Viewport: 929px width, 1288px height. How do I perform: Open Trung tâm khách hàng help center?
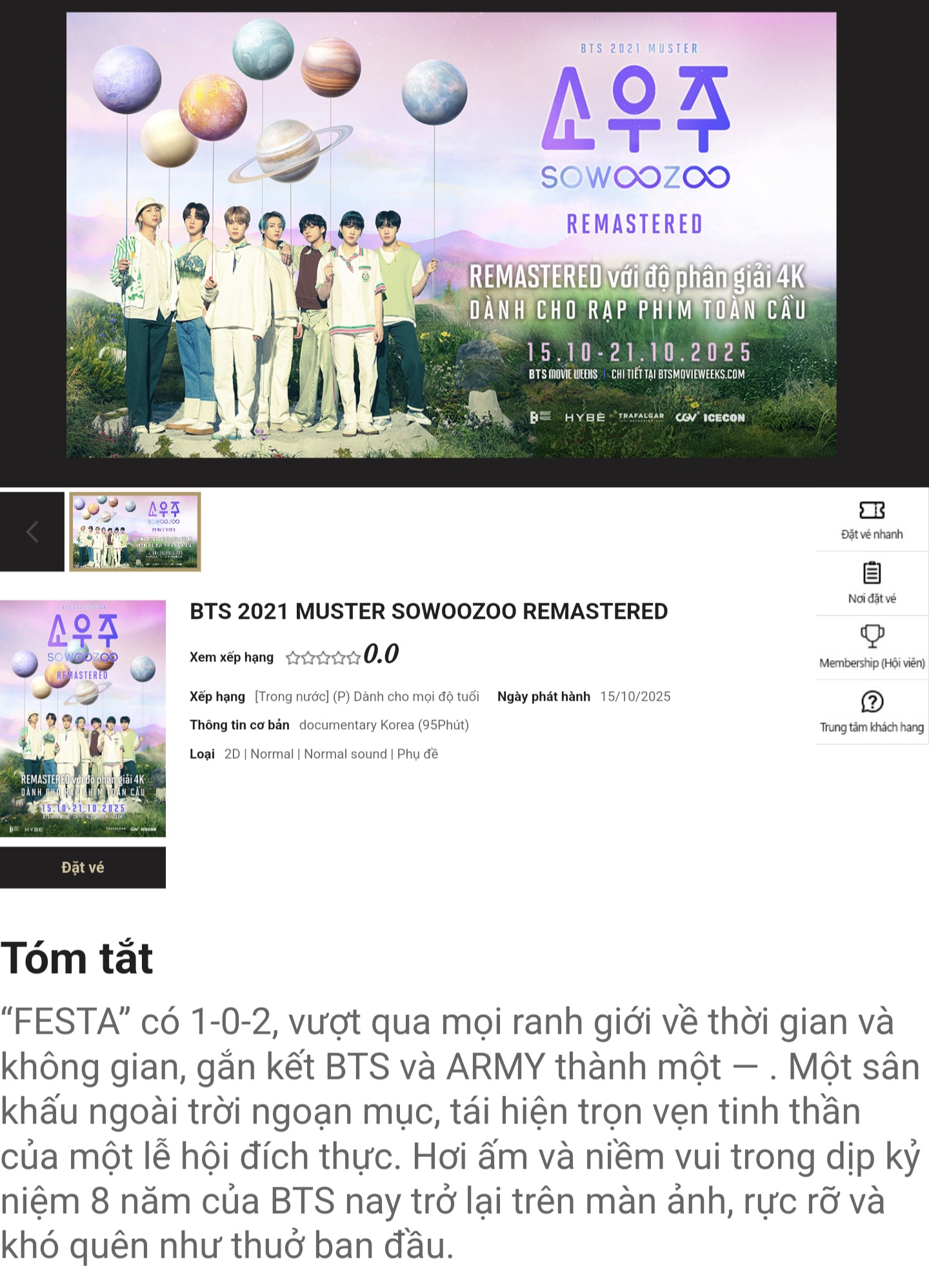coord(872,712)
